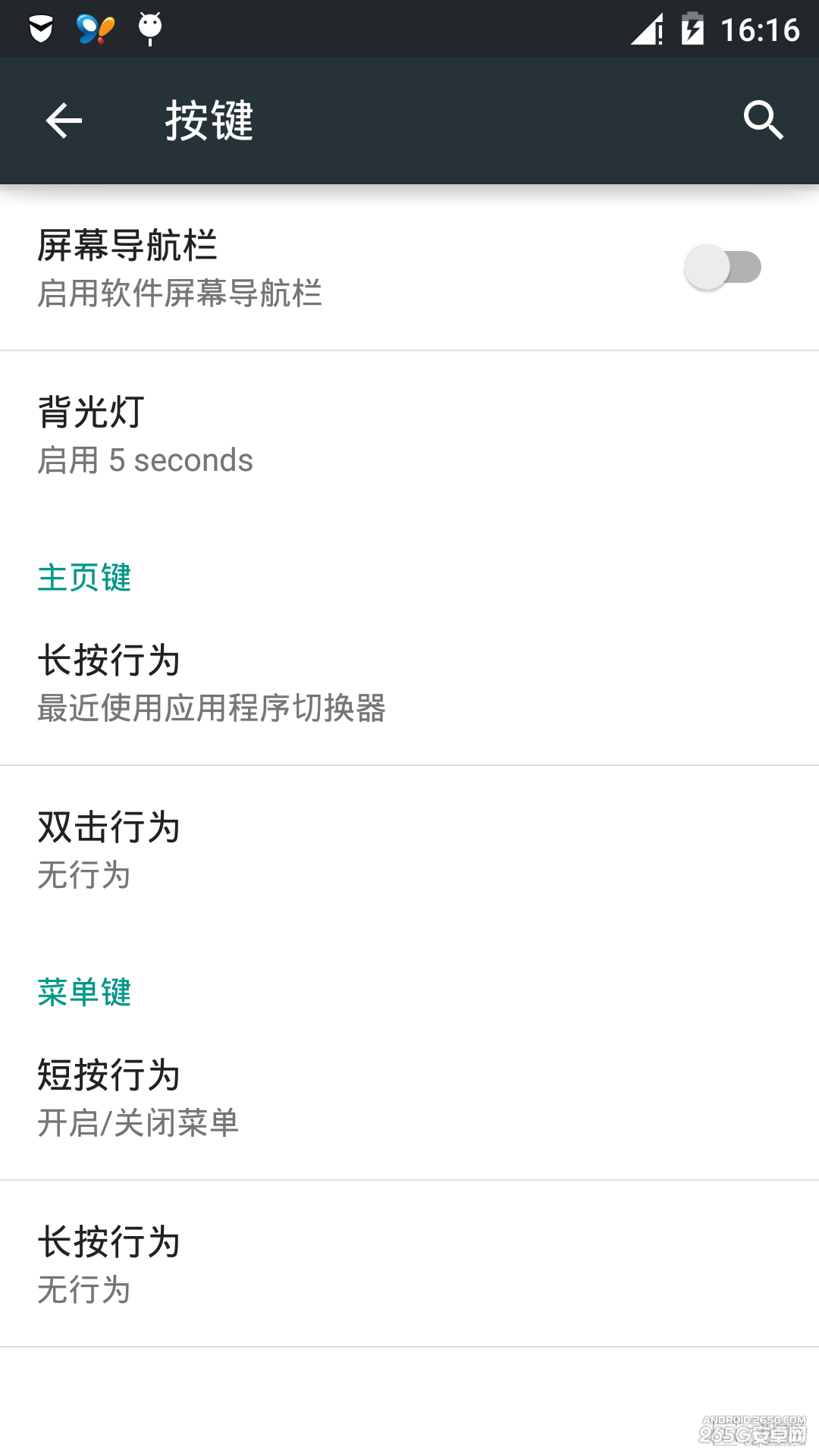Image resolution: width=819 pixels, height=1456 pixels.
Task: Open the search icon in the app bar
Action: (763, 121)
